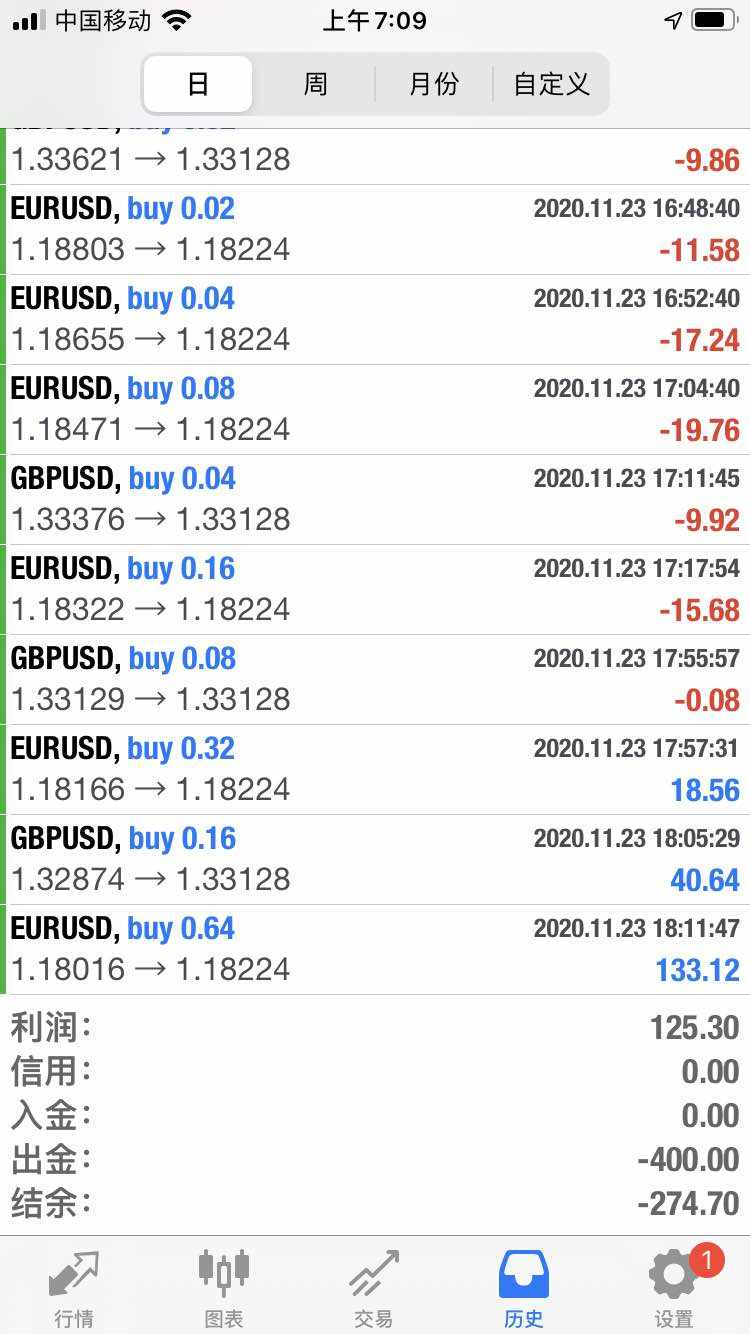Select the 日 (day) period tab
Image resolution: width=750 pixels, height=1334 pixels.
(x=198, y=84)
